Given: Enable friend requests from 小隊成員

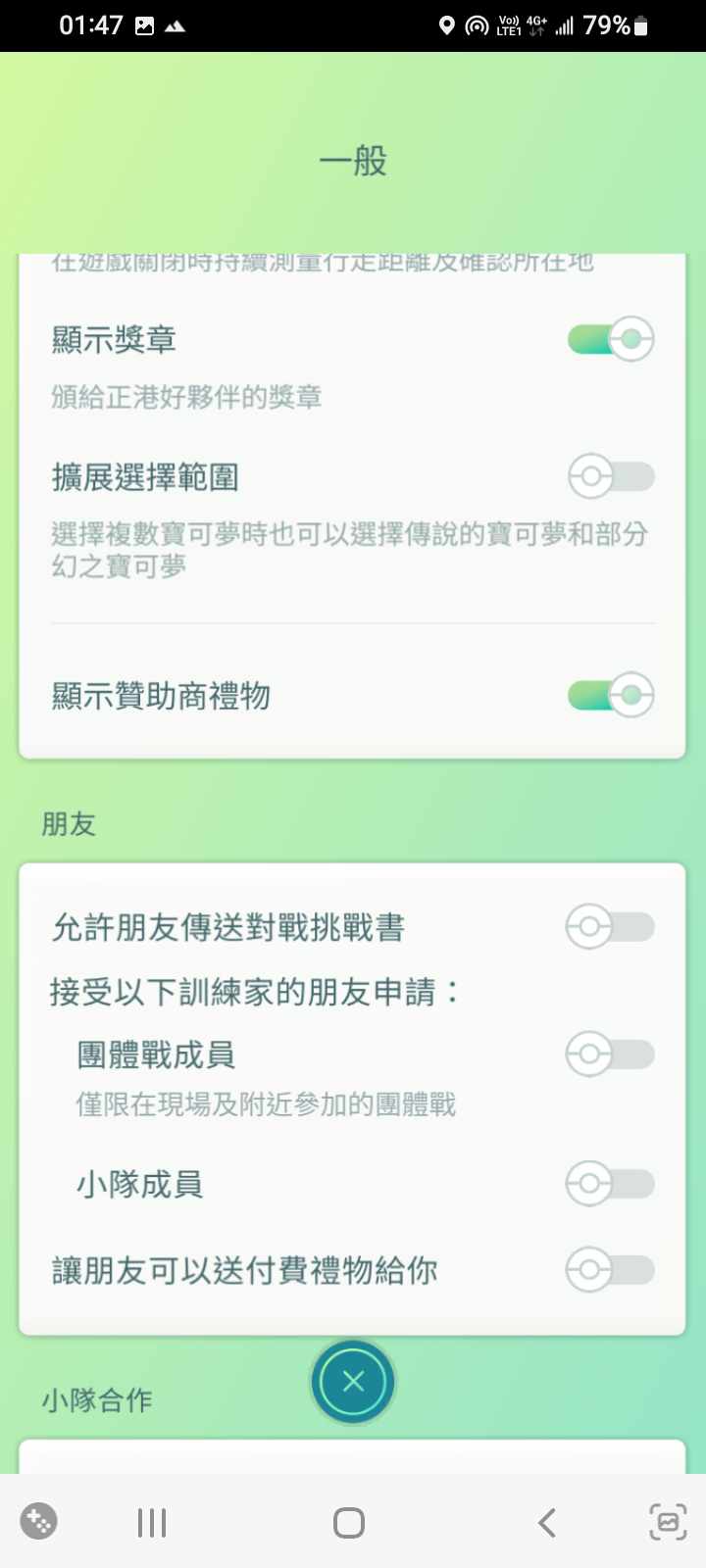Looking at the screenshot, I should (x=609, y=1184).
